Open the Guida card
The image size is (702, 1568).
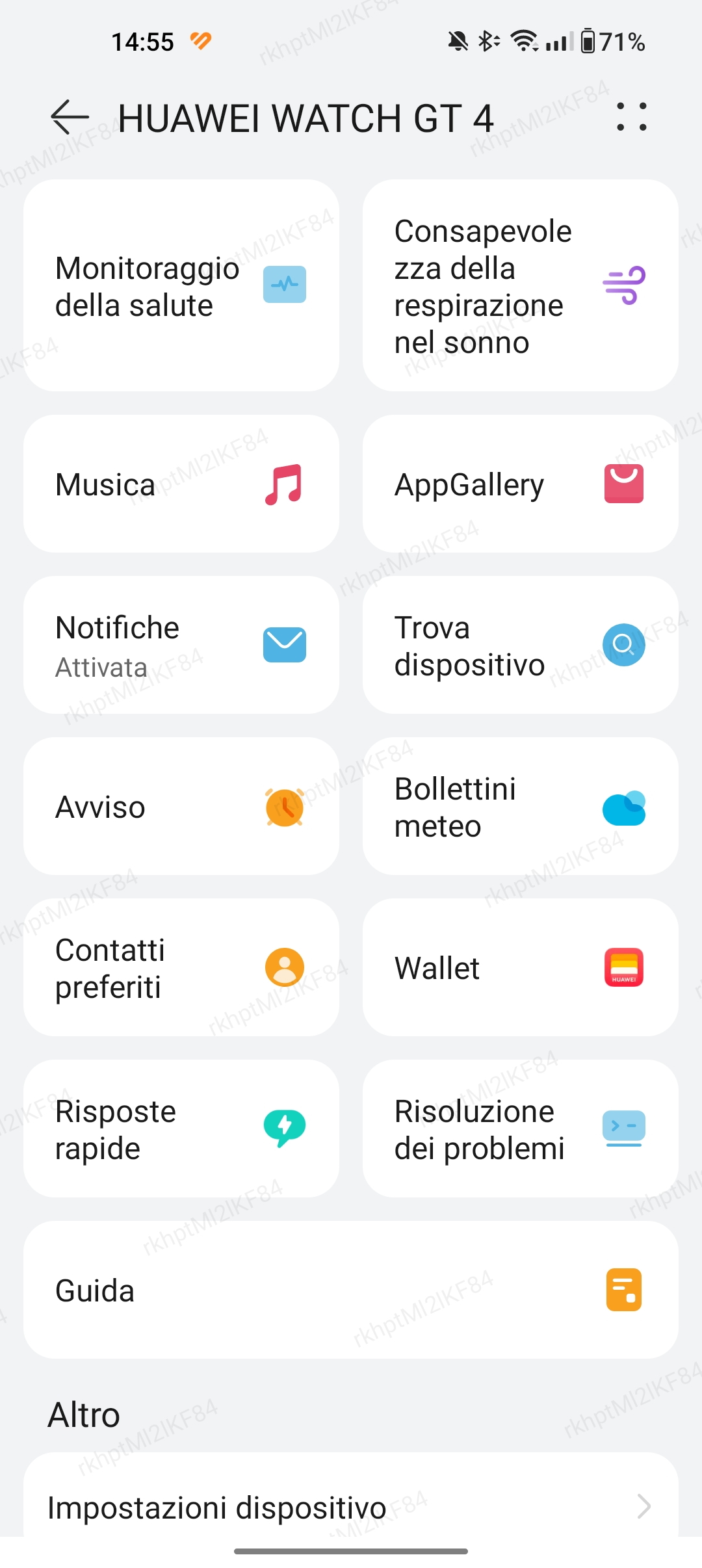click(x=351, y=1290)
